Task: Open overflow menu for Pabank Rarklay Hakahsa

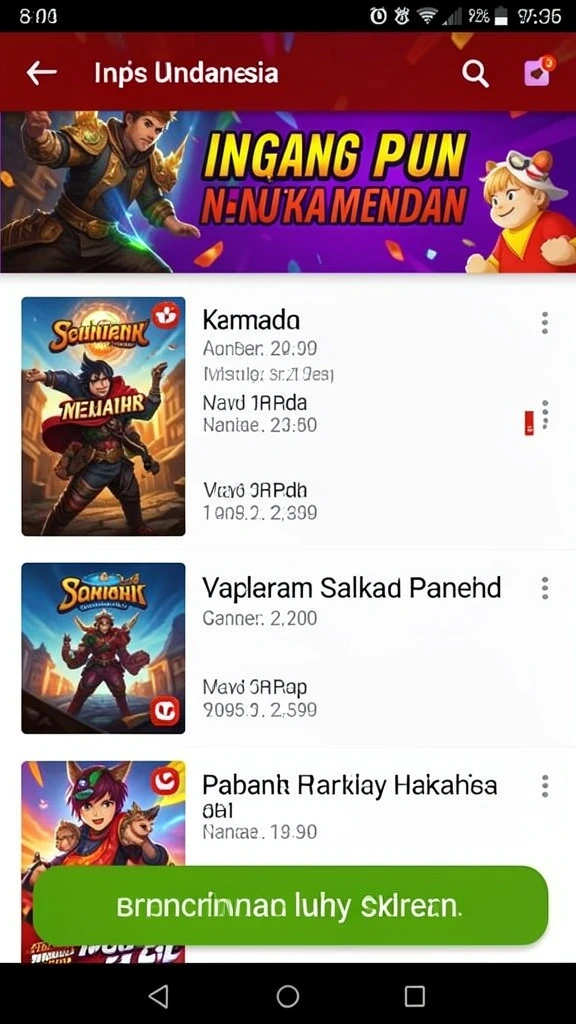Action: click(x=545, y=786)
